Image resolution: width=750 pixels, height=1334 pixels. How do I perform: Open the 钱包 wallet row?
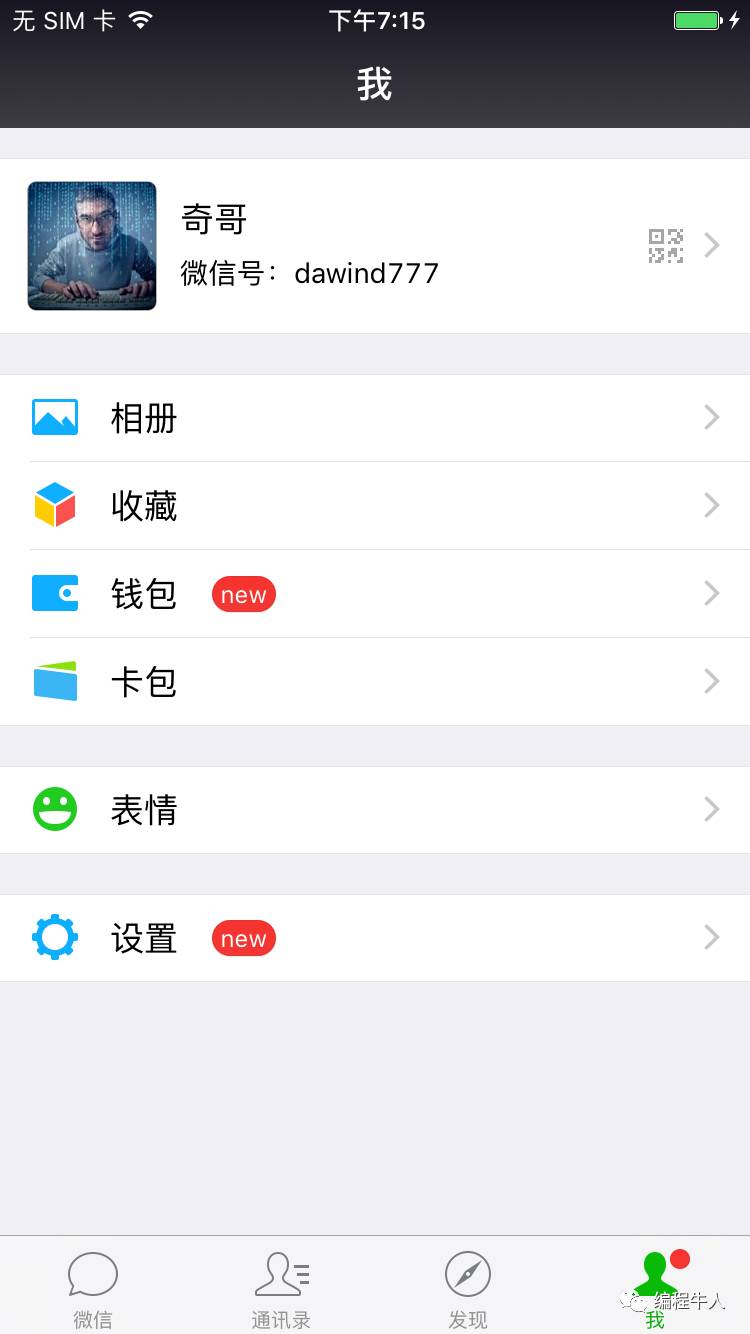tap(375, 594)
